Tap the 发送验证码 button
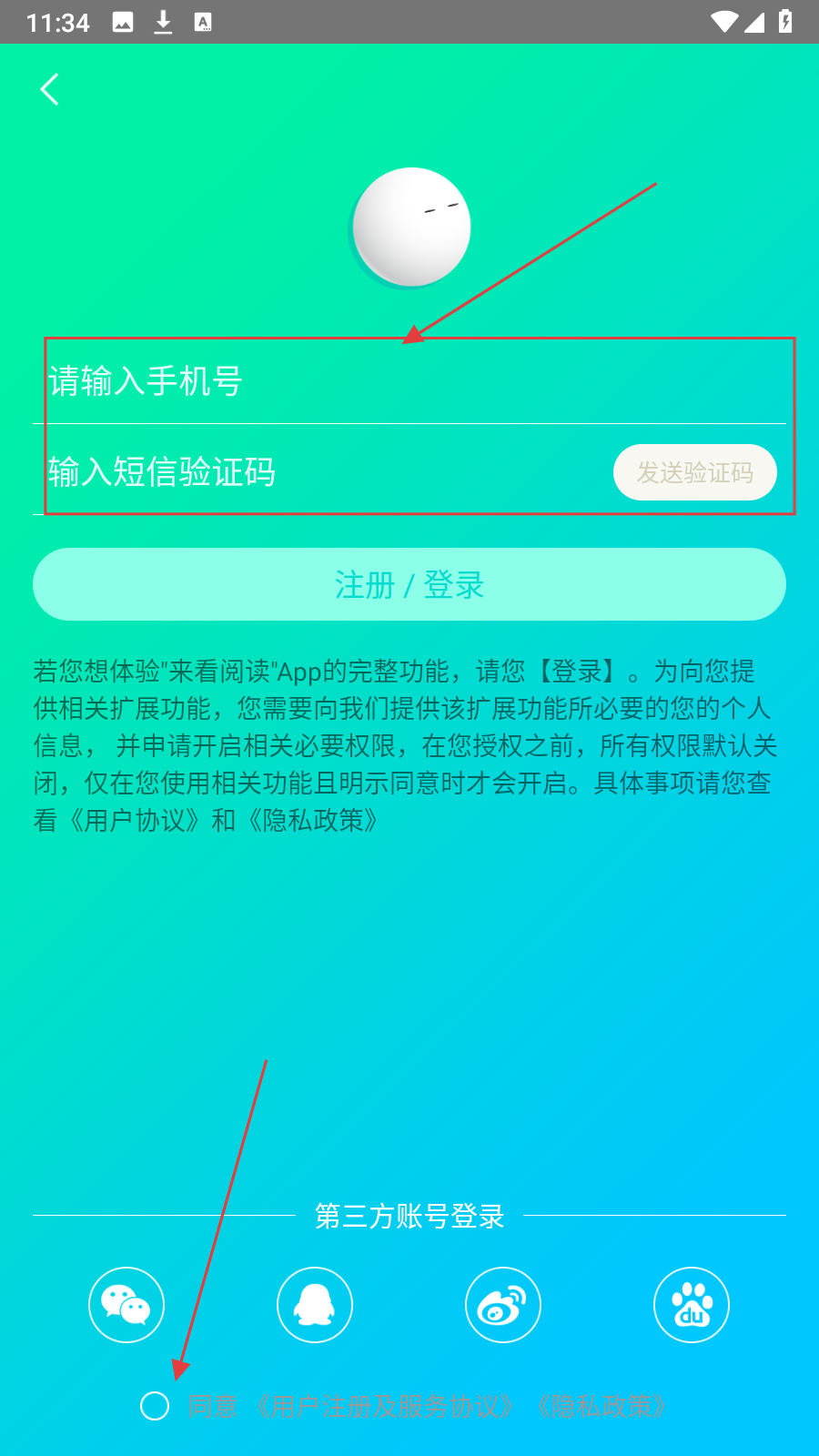The height and width of the screenshot is (1456, 819). [x=694, y=472]
